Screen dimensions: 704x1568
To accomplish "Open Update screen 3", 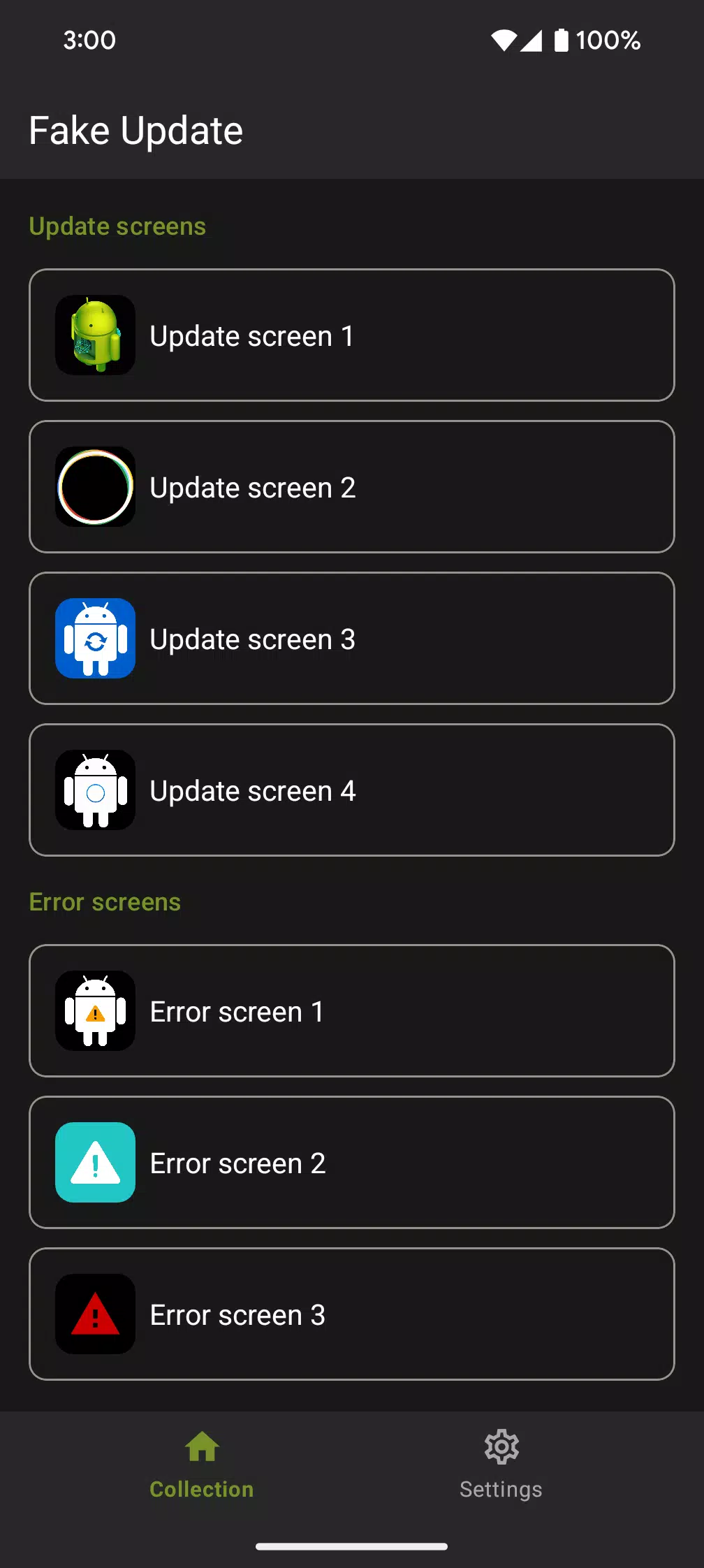I will point(352,639).
